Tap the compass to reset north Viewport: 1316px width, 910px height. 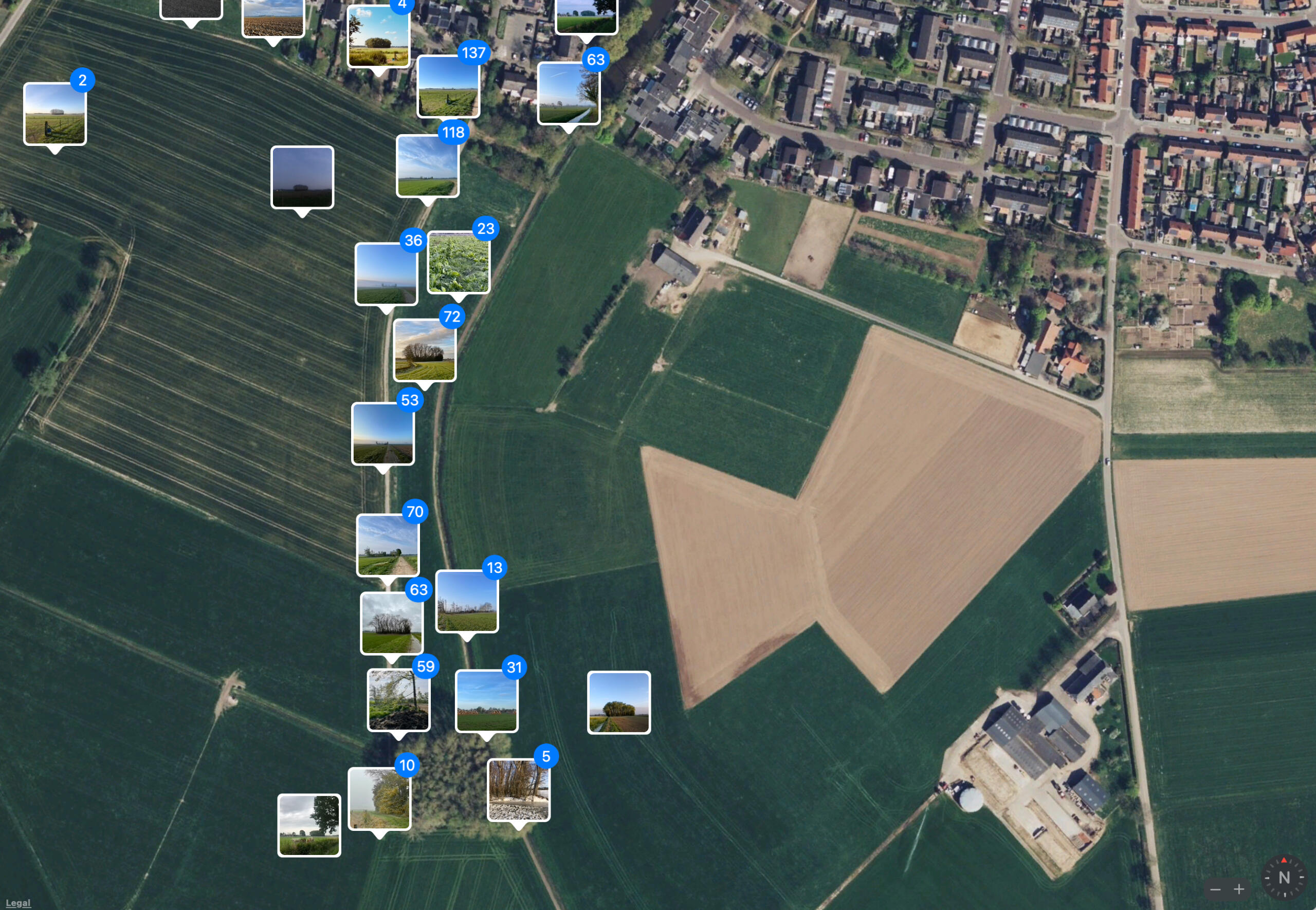coord(1284,878)
